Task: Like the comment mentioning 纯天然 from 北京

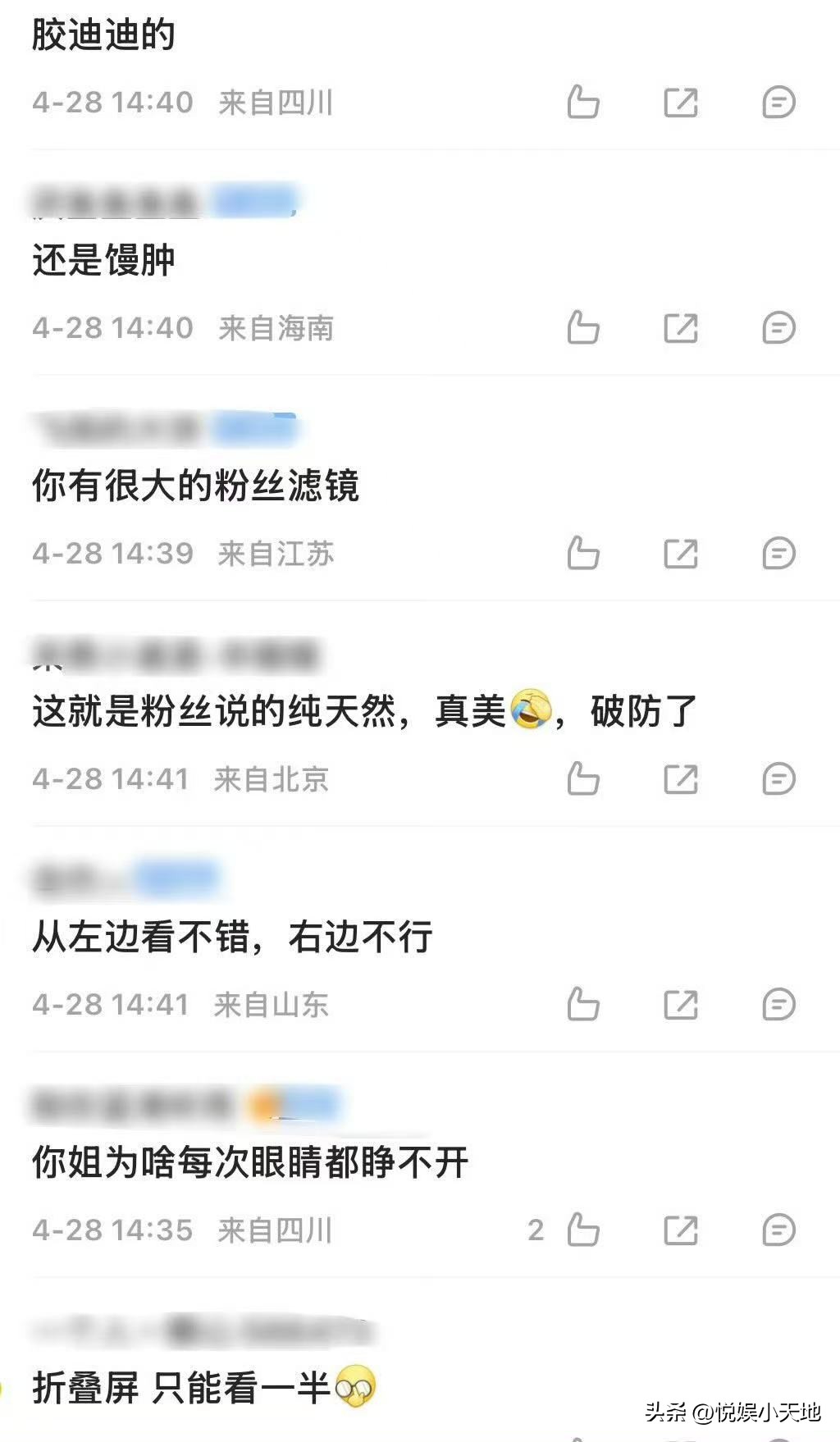Action: click(x=583, y=779)
